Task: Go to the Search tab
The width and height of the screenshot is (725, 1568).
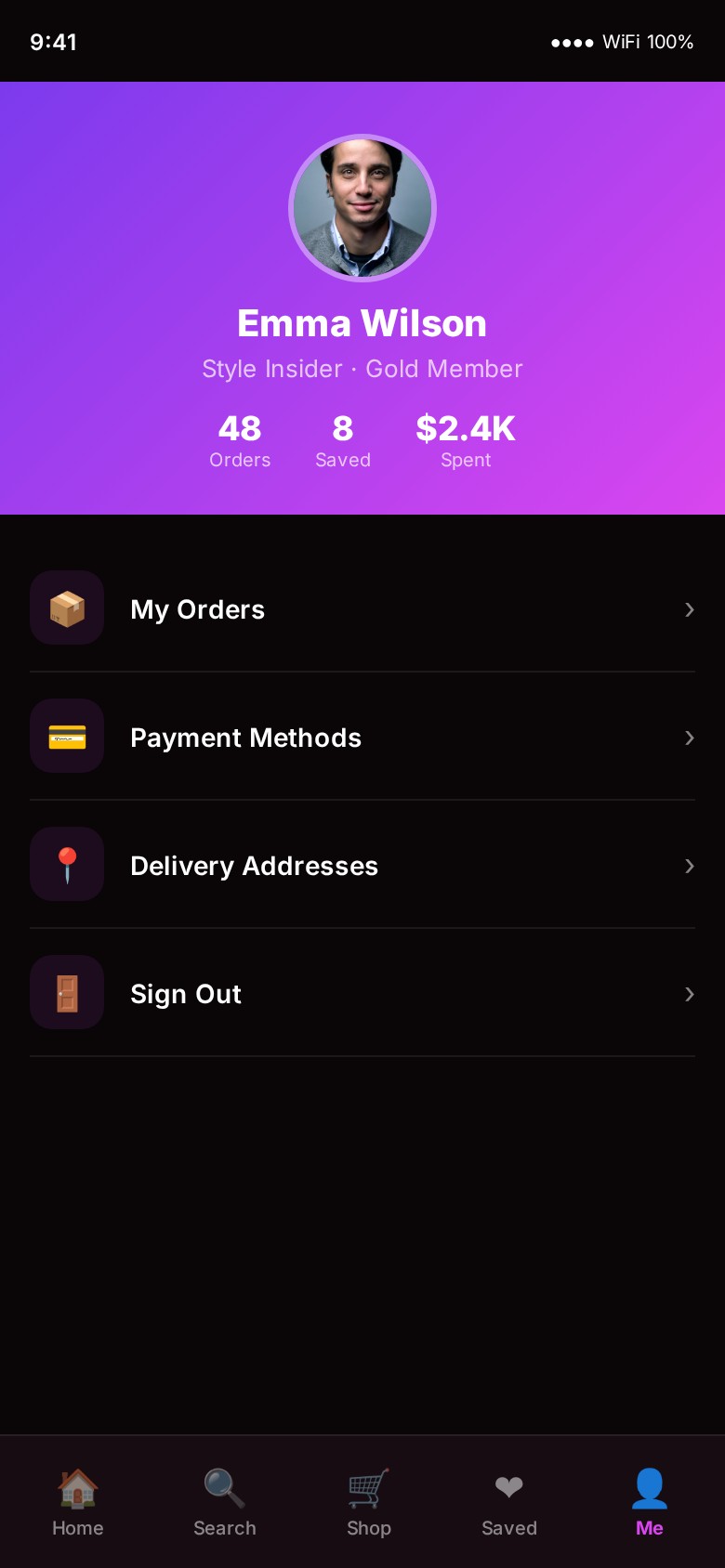Action: (224, 1502)
